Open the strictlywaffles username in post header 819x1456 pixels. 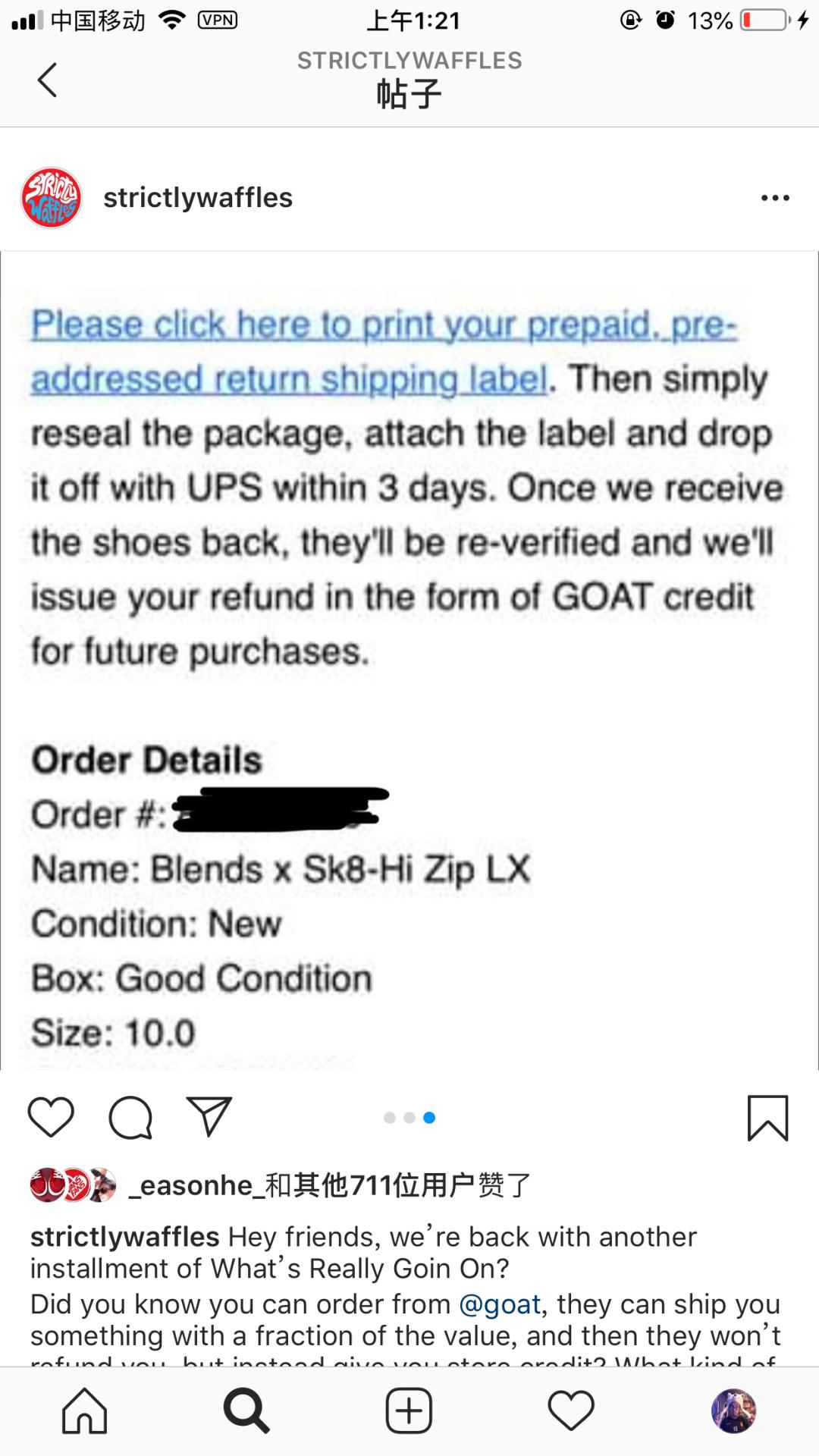pyautogui.click(x=198, y=198)
